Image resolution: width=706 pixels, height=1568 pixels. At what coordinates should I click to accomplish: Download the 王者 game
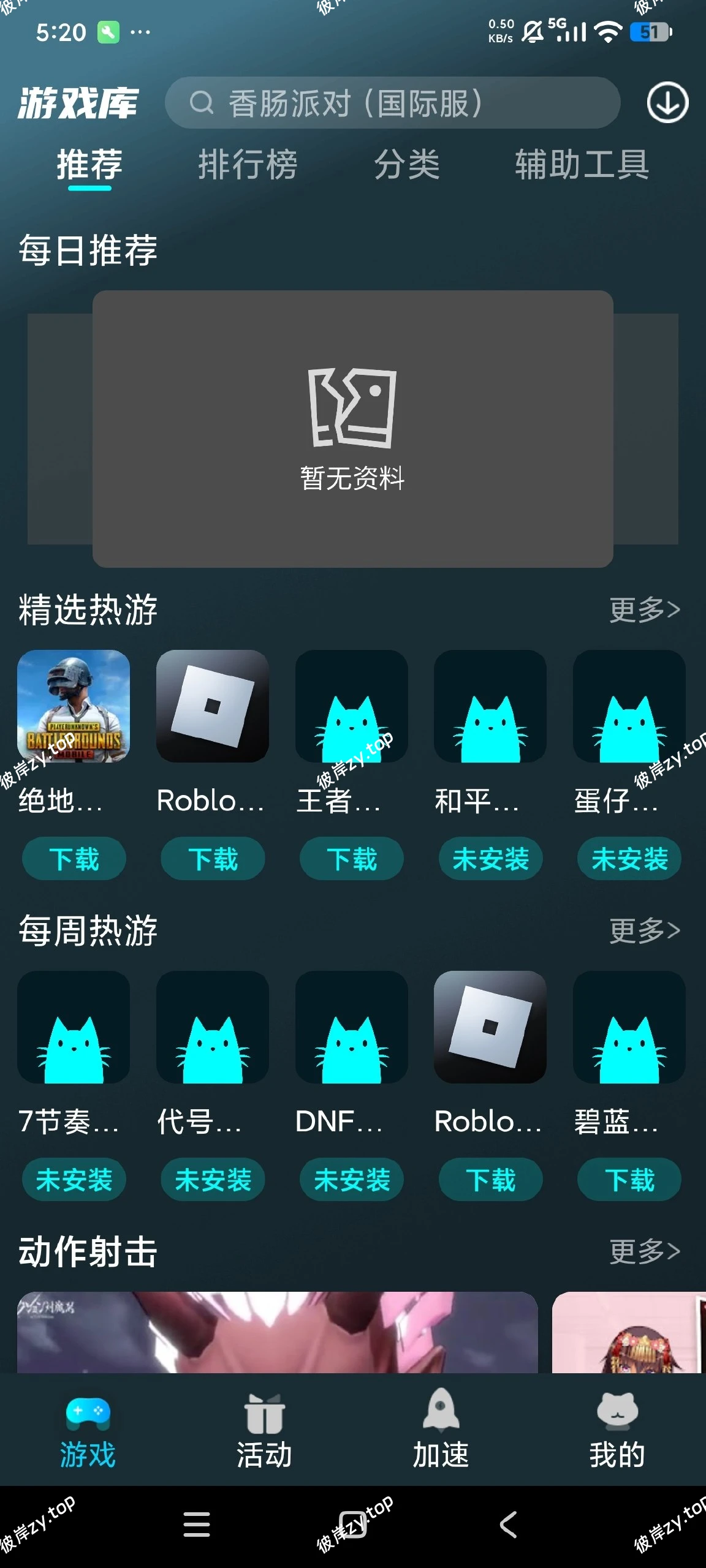[352, 859]
